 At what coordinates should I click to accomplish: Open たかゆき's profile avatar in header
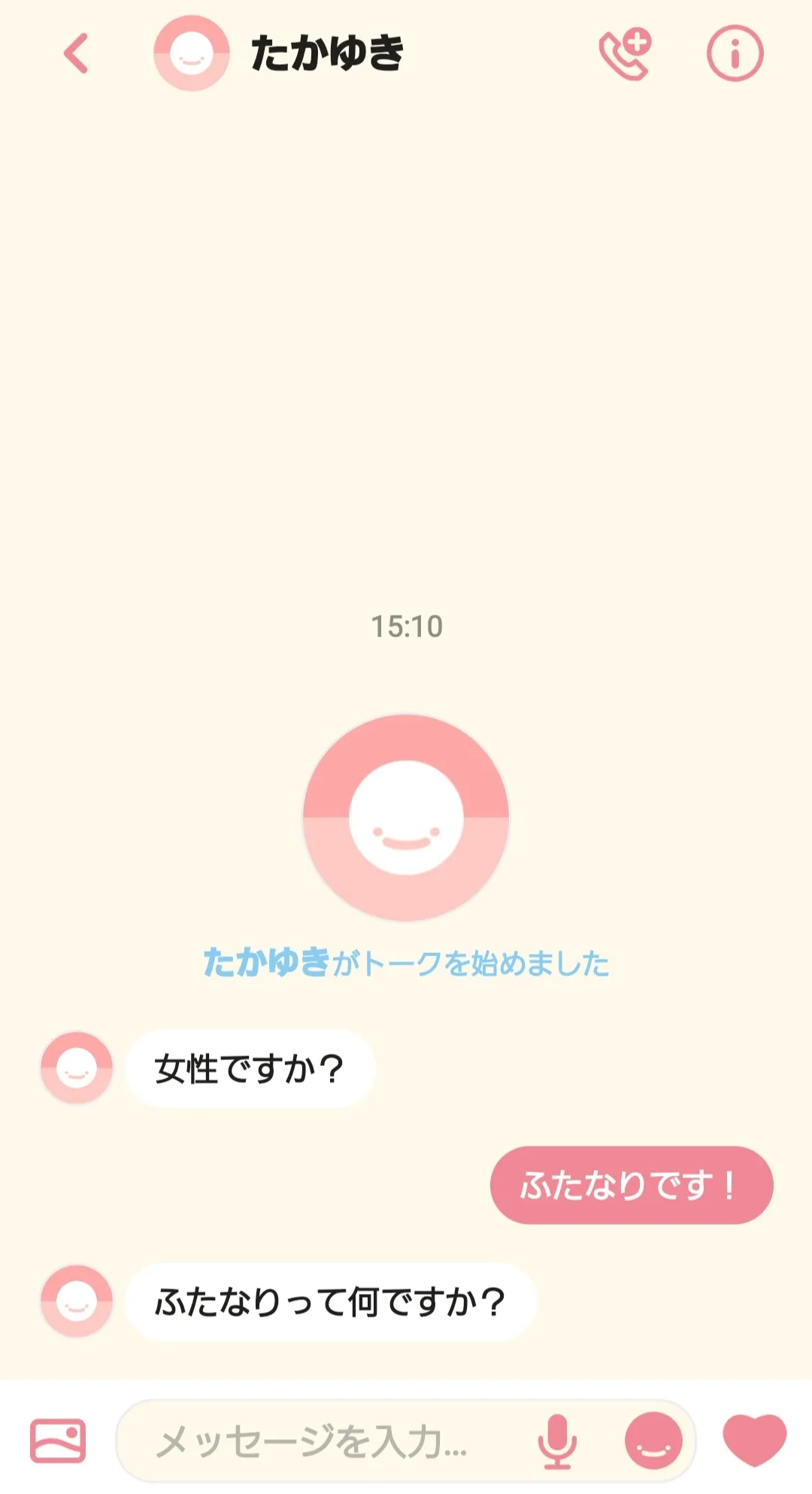tap(191, 53)
